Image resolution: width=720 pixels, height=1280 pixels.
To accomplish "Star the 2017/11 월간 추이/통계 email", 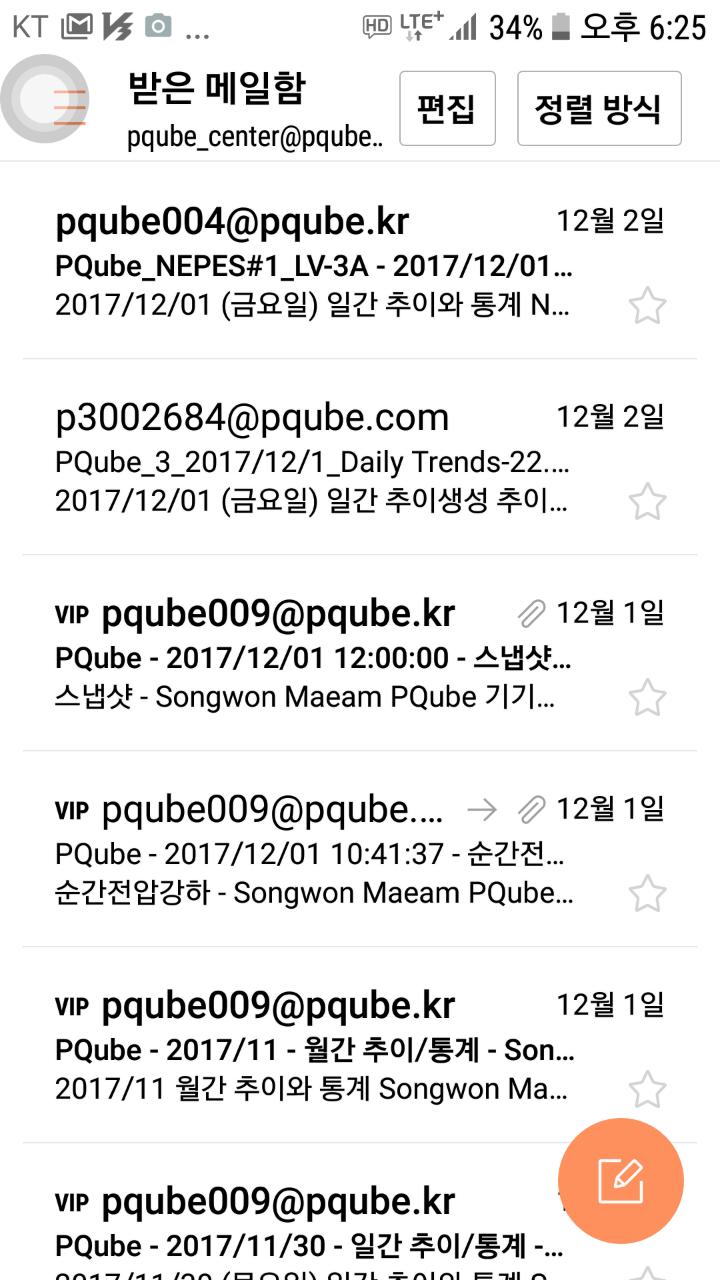I will pyautogui.click(x=647, y=1090).
